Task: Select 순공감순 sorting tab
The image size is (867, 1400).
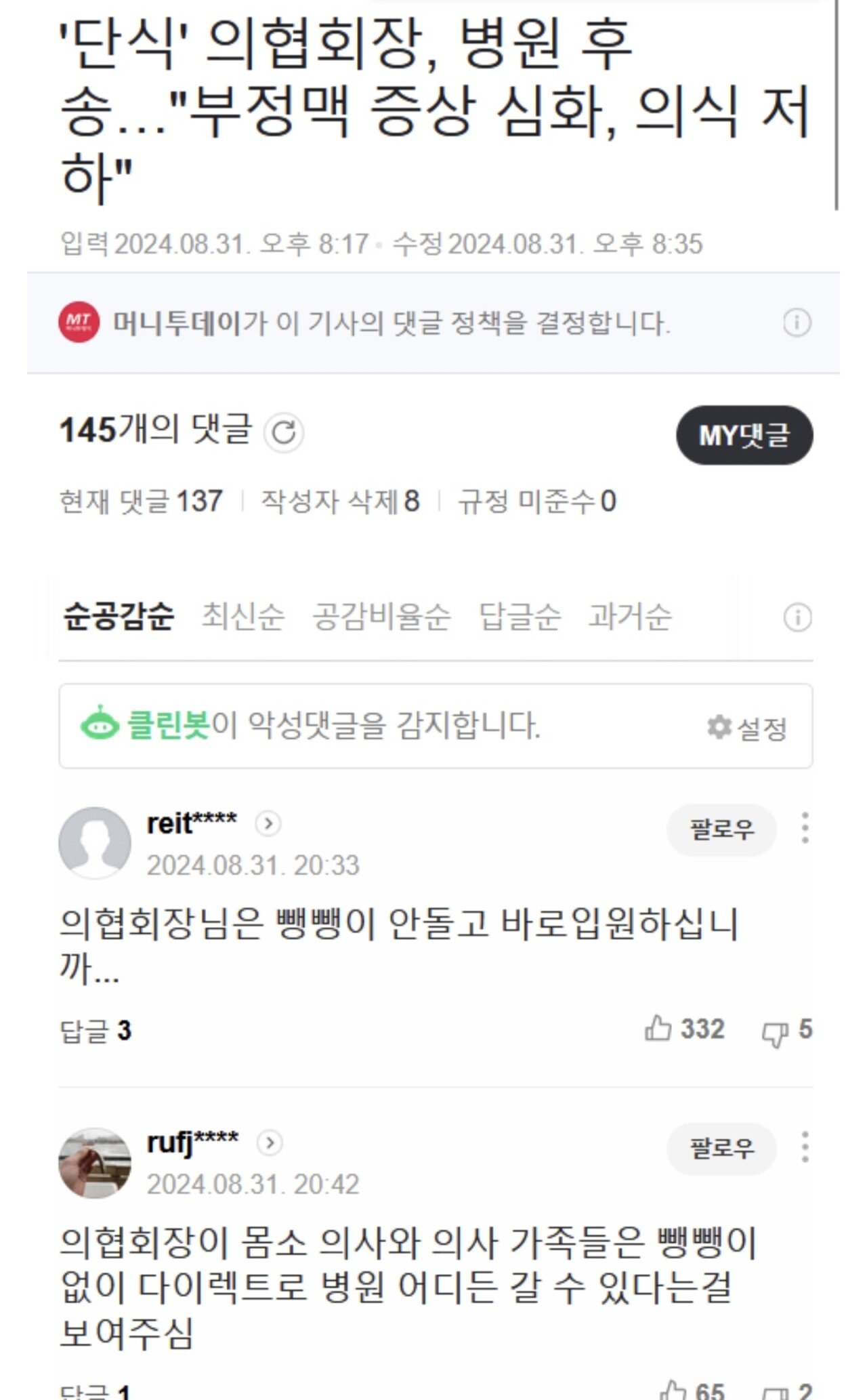Action: pos(119,616)
